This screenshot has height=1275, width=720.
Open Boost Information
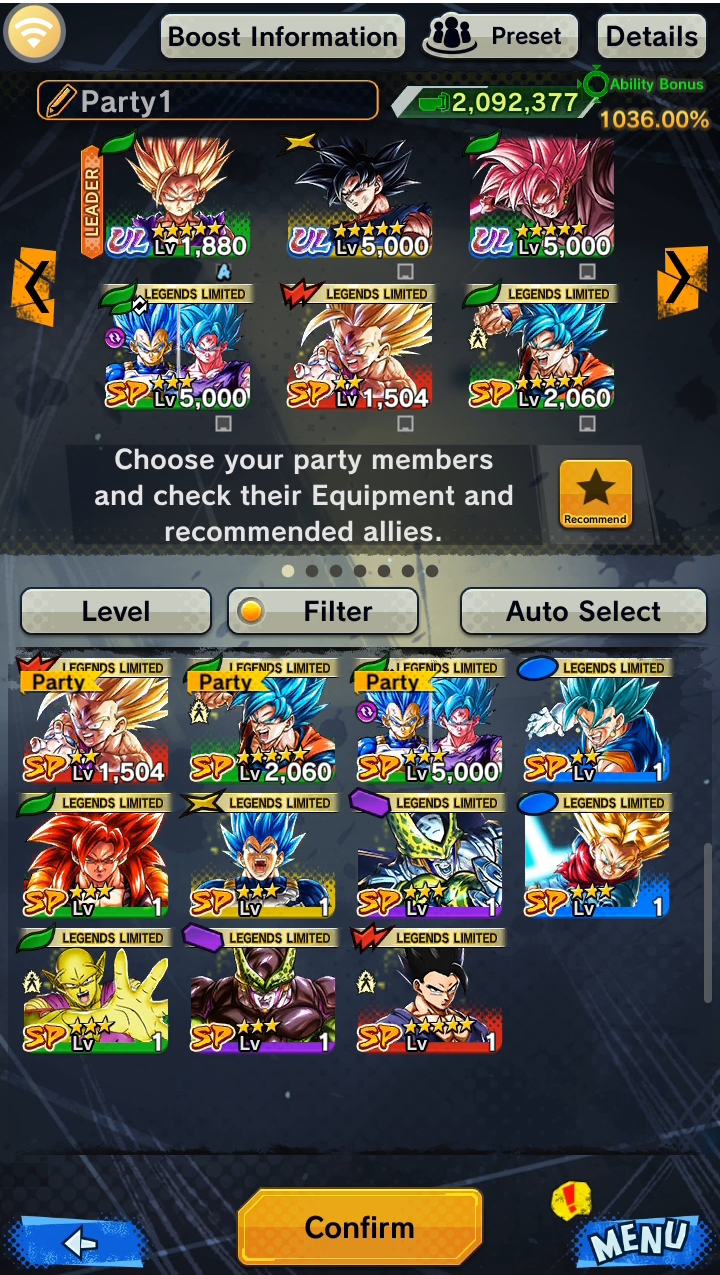pyautogui.click(x=283, y=37)
